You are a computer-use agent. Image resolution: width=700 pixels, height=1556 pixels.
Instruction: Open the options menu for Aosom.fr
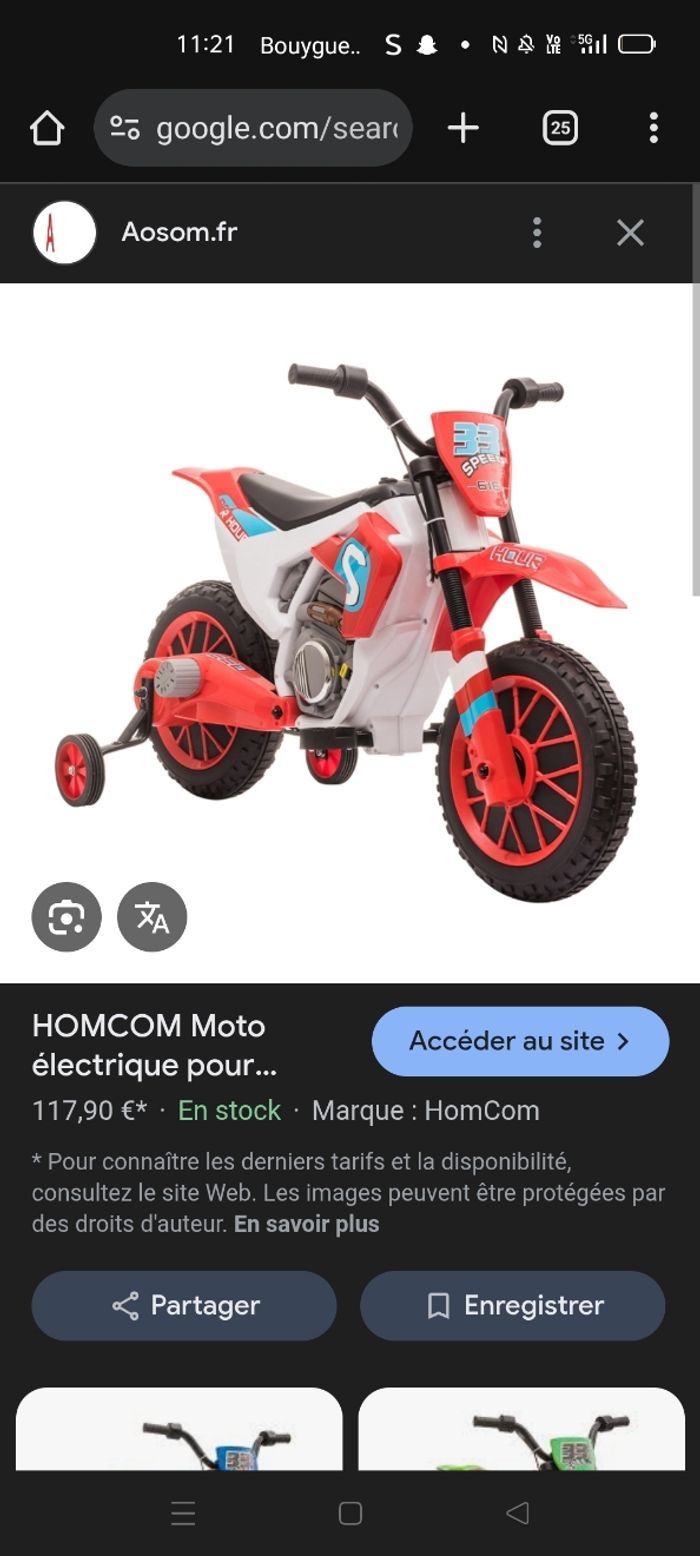coord(537,233)
